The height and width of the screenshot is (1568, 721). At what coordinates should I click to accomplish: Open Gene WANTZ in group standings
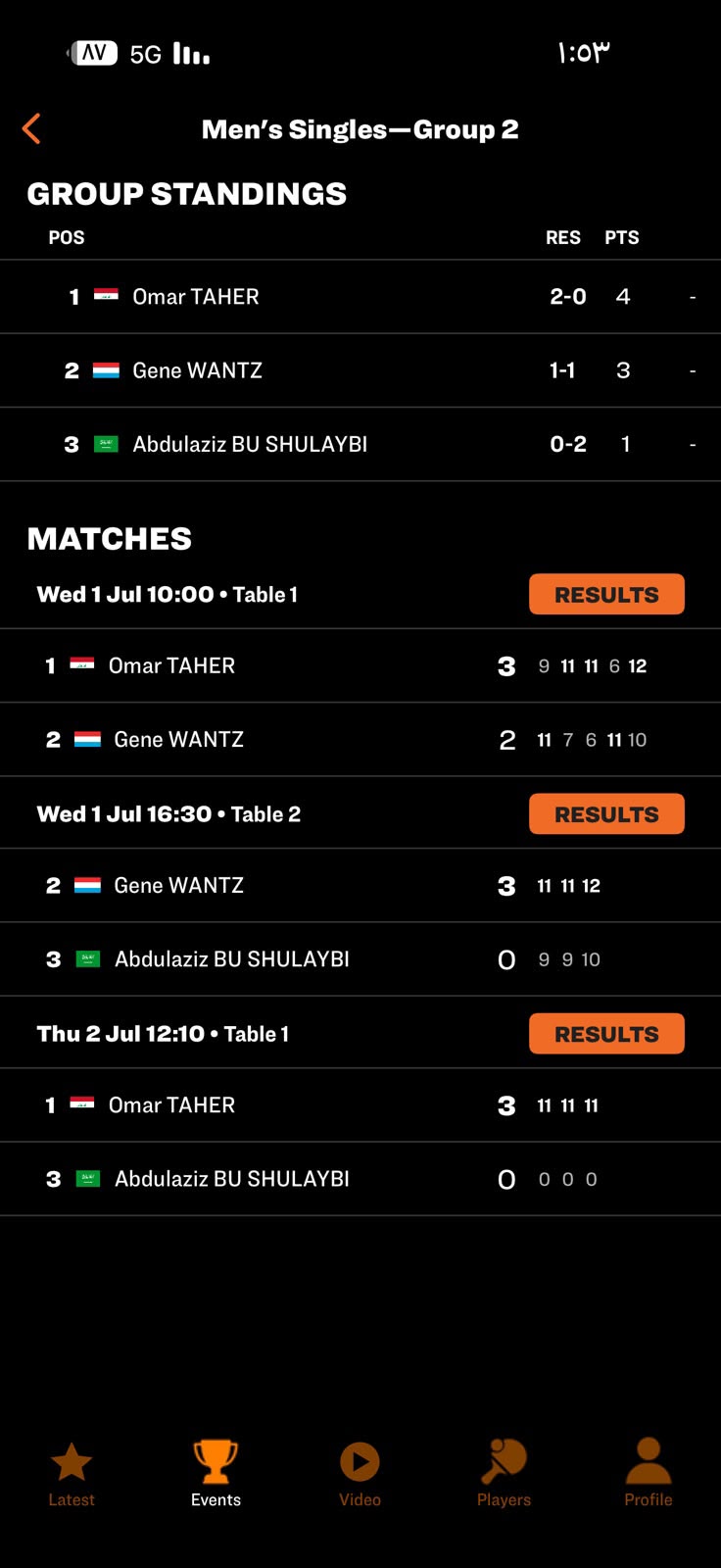[x=360, y=370]
